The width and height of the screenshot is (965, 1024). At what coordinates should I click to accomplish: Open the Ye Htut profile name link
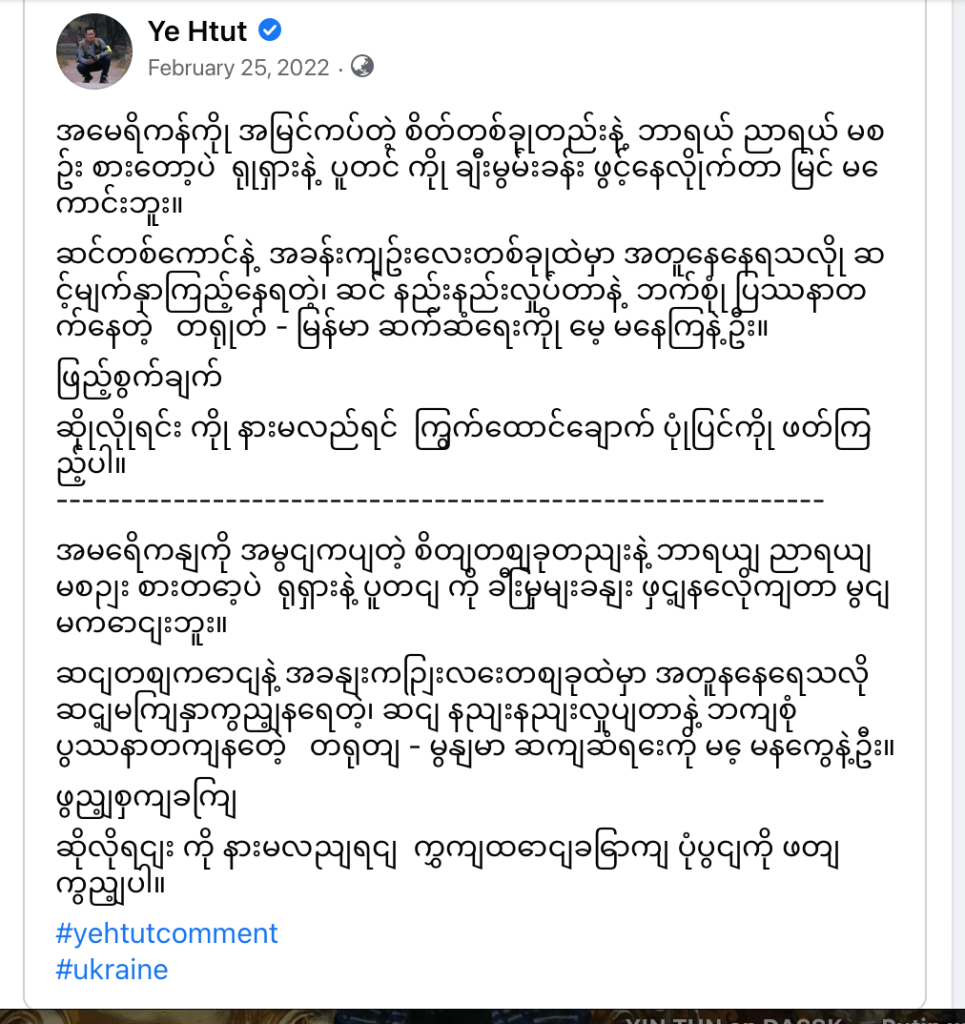coord(197,32)
